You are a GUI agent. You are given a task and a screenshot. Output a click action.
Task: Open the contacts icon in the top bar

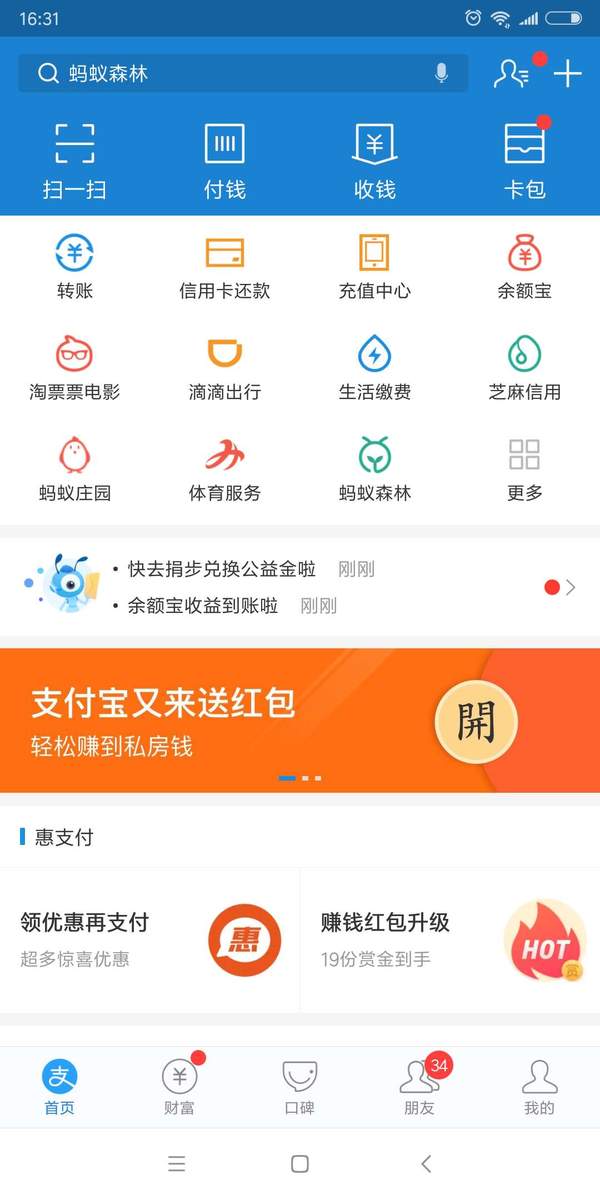(511, 74)
